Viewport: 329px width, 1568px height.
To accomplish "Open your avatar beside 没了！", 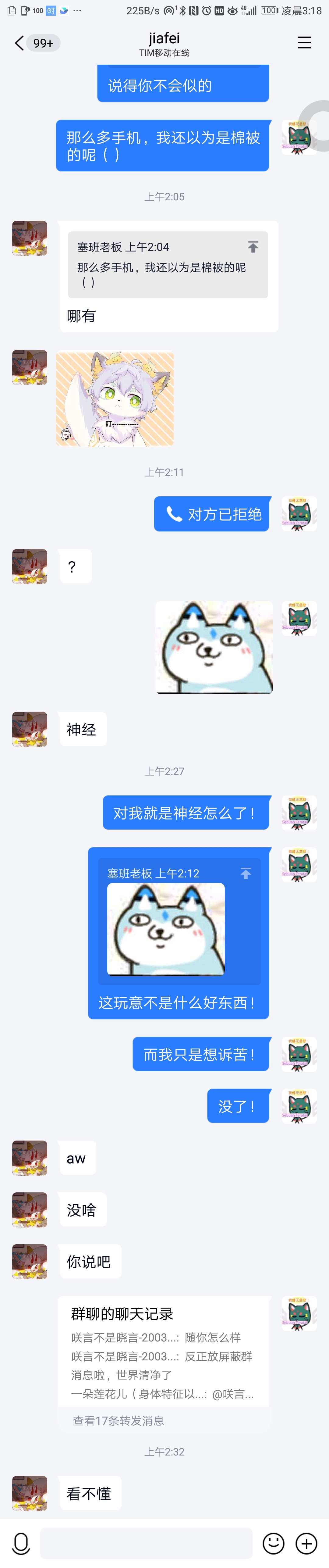I will tap(299, 1105).
